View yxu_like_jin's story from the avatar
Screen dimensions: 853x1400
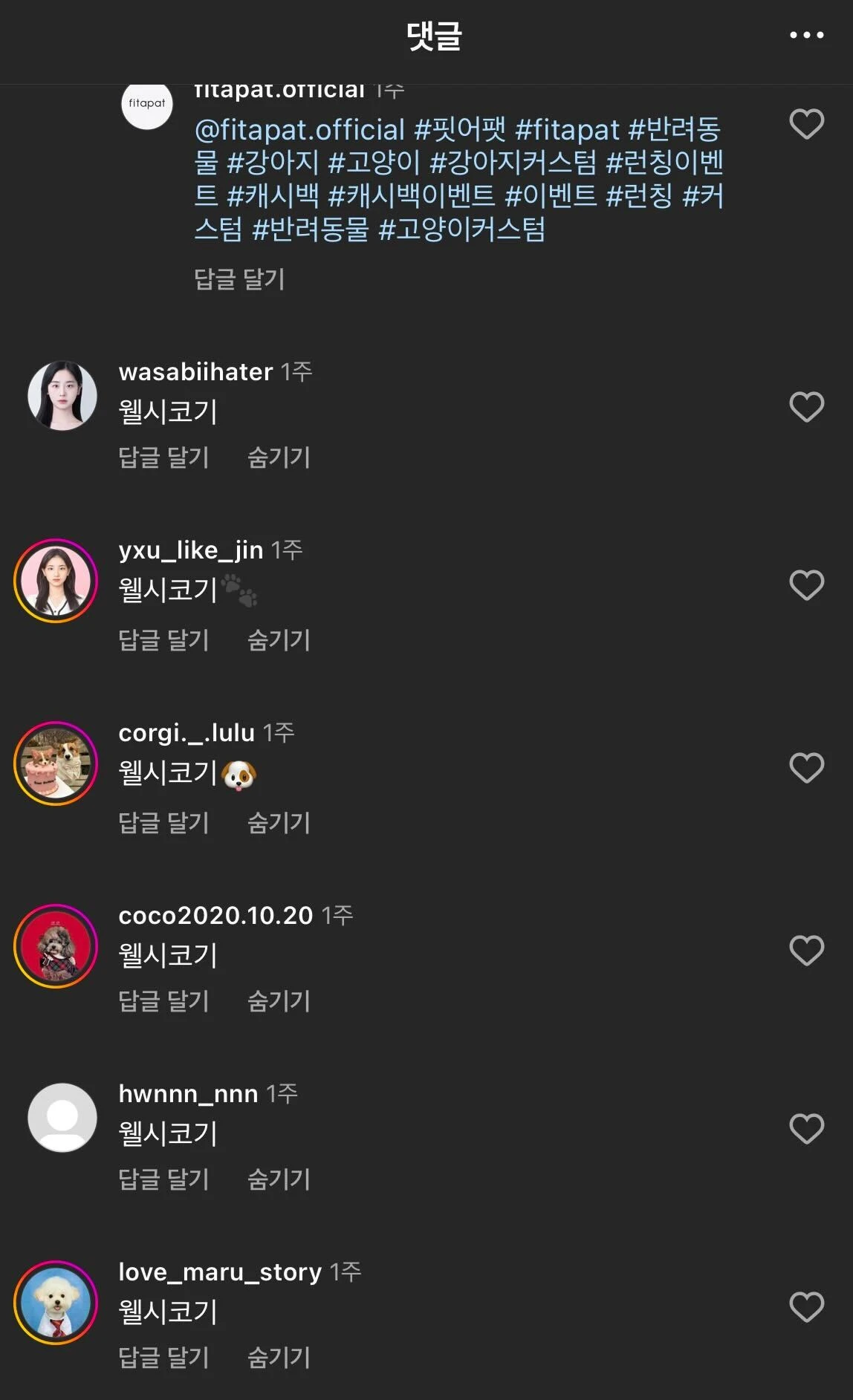pos(56,581)
